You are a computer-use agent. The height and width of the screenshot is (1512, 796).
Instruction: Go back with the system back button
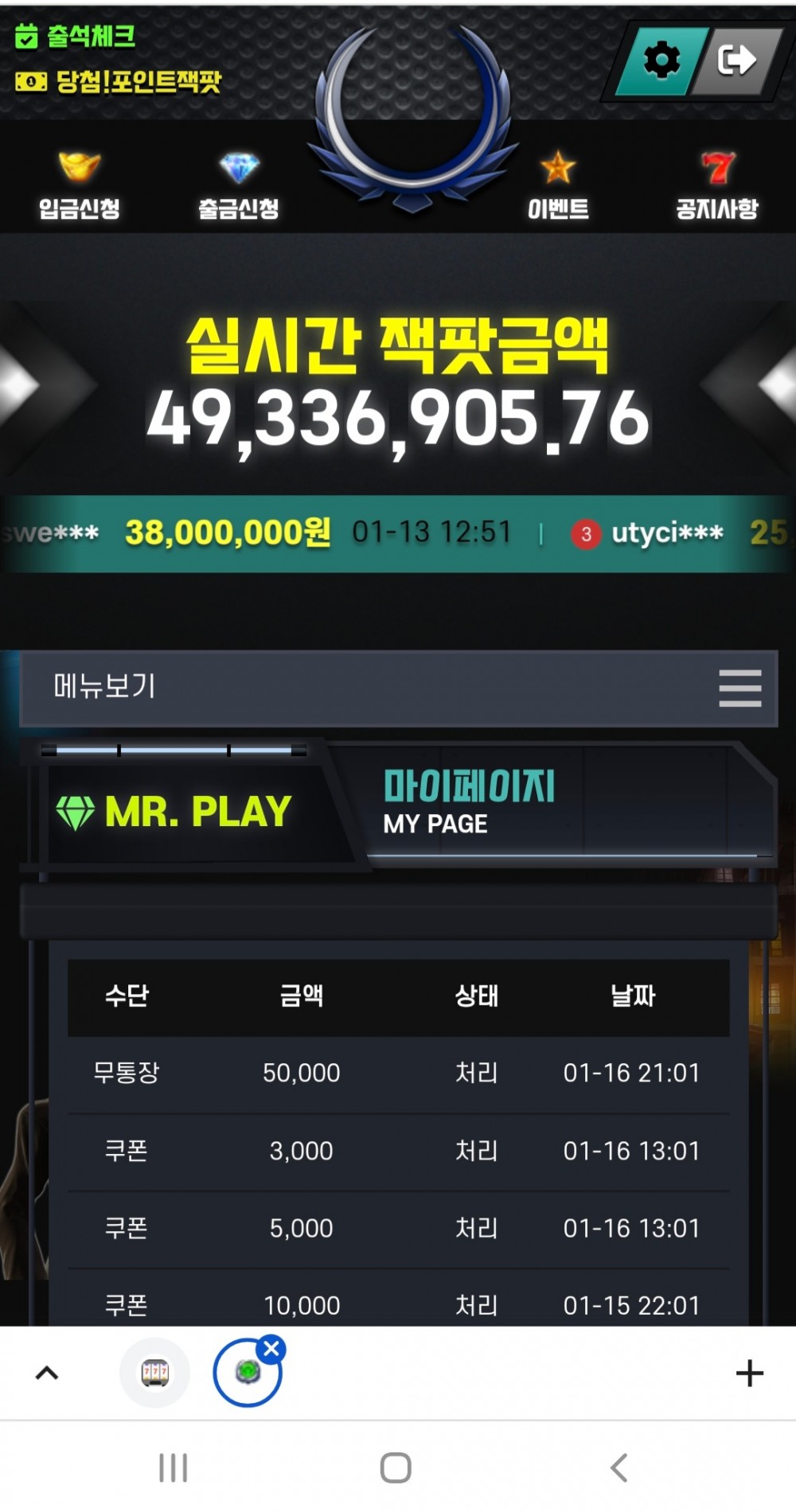[x=618, y=1467]
